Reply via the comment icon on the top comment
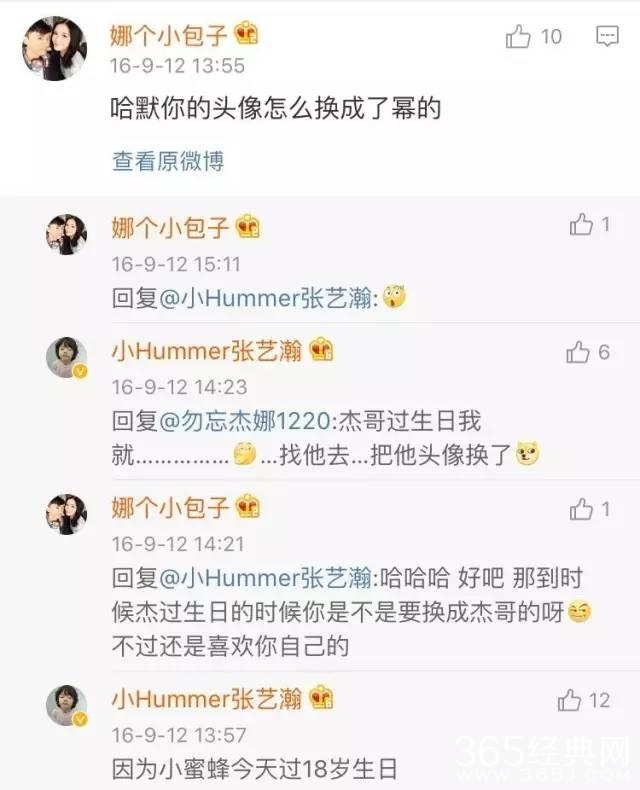The width and height of the screenshot is (640, 790). 607,38
